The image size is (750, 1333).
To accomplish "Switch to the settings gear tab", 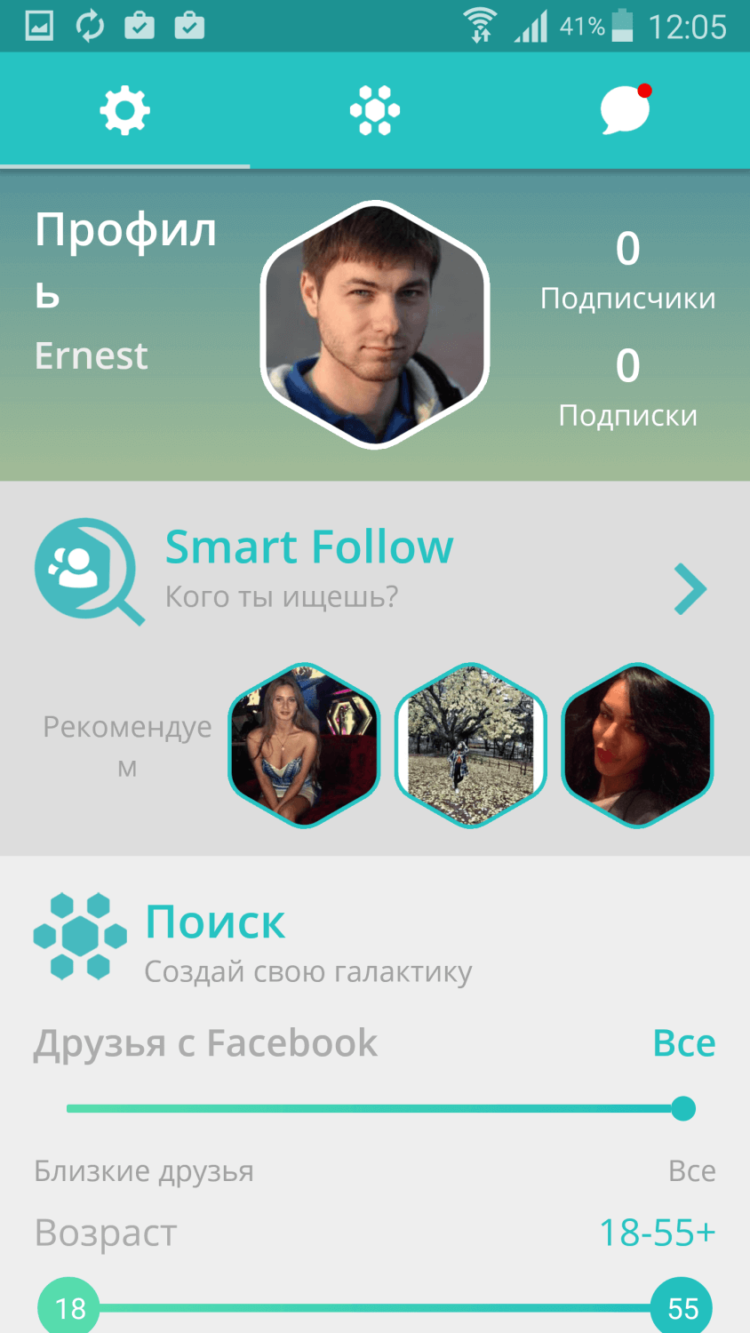I will 125,111.
